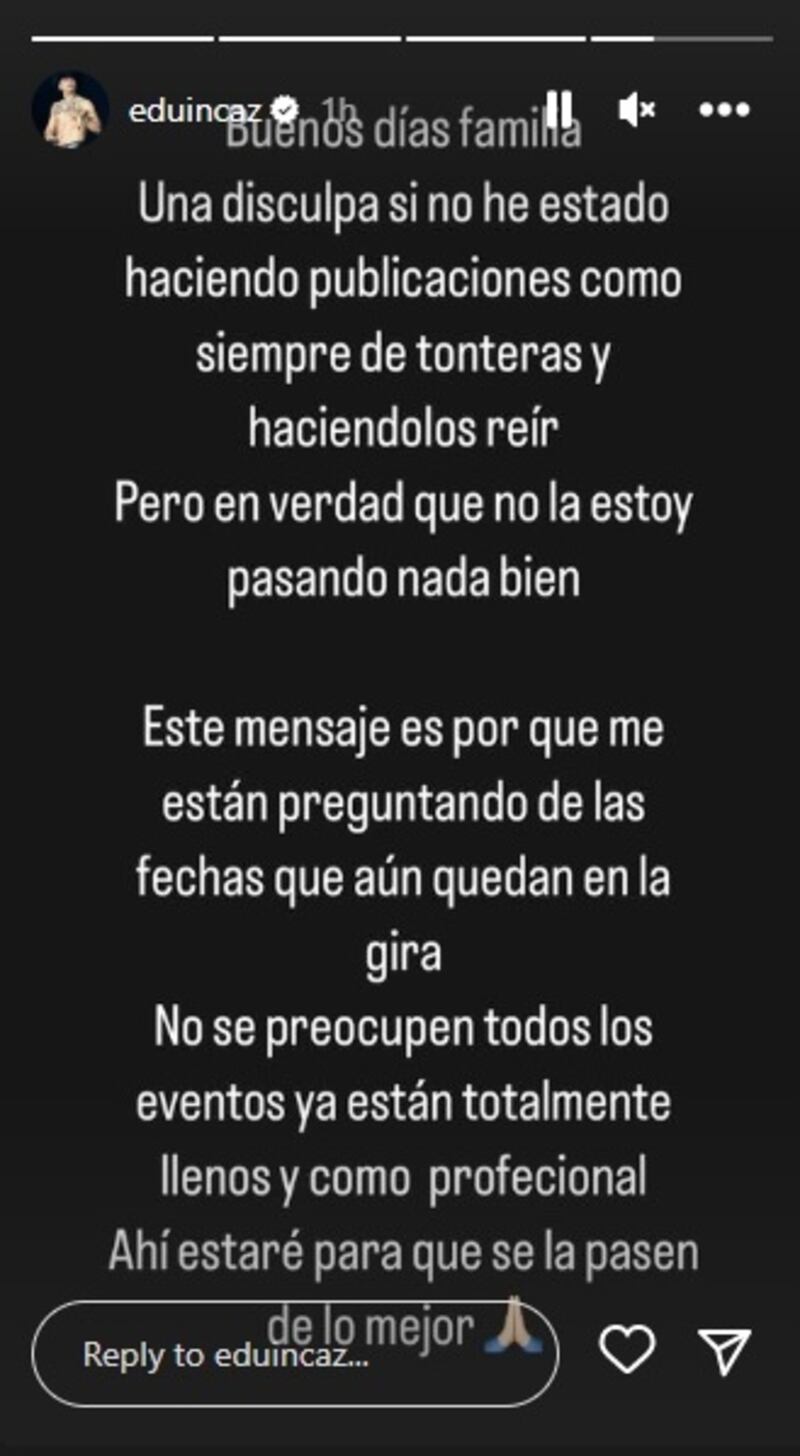Unmute the story sound
Screen dimensions: 800x1456
[x=636, y=109]
